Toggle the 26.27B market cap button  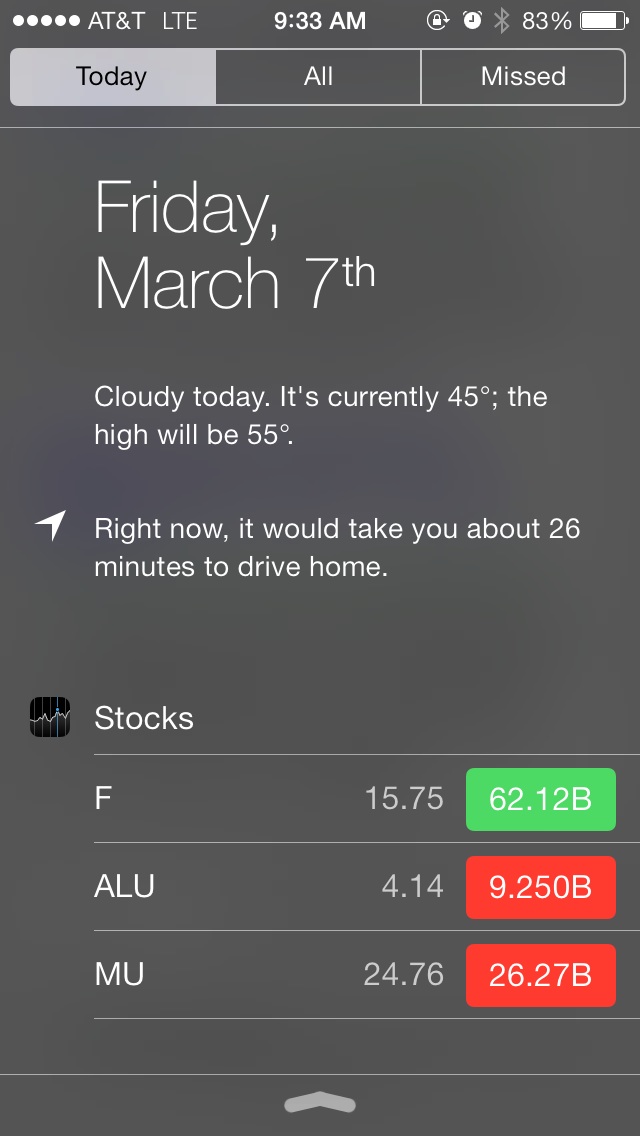click(x=540, y=974)
